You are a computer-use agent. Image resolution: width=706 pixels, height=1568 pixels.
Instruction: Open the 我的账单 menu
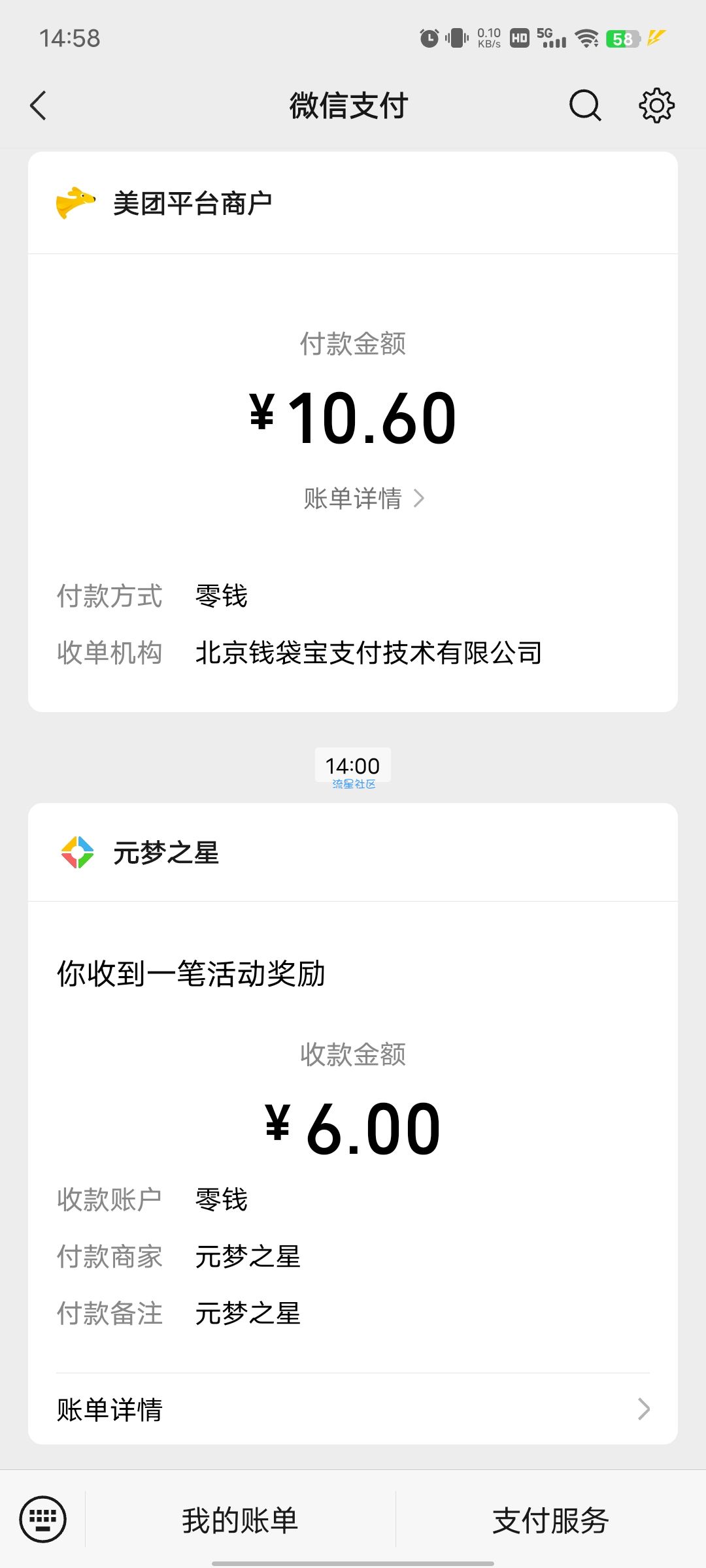240,1520
